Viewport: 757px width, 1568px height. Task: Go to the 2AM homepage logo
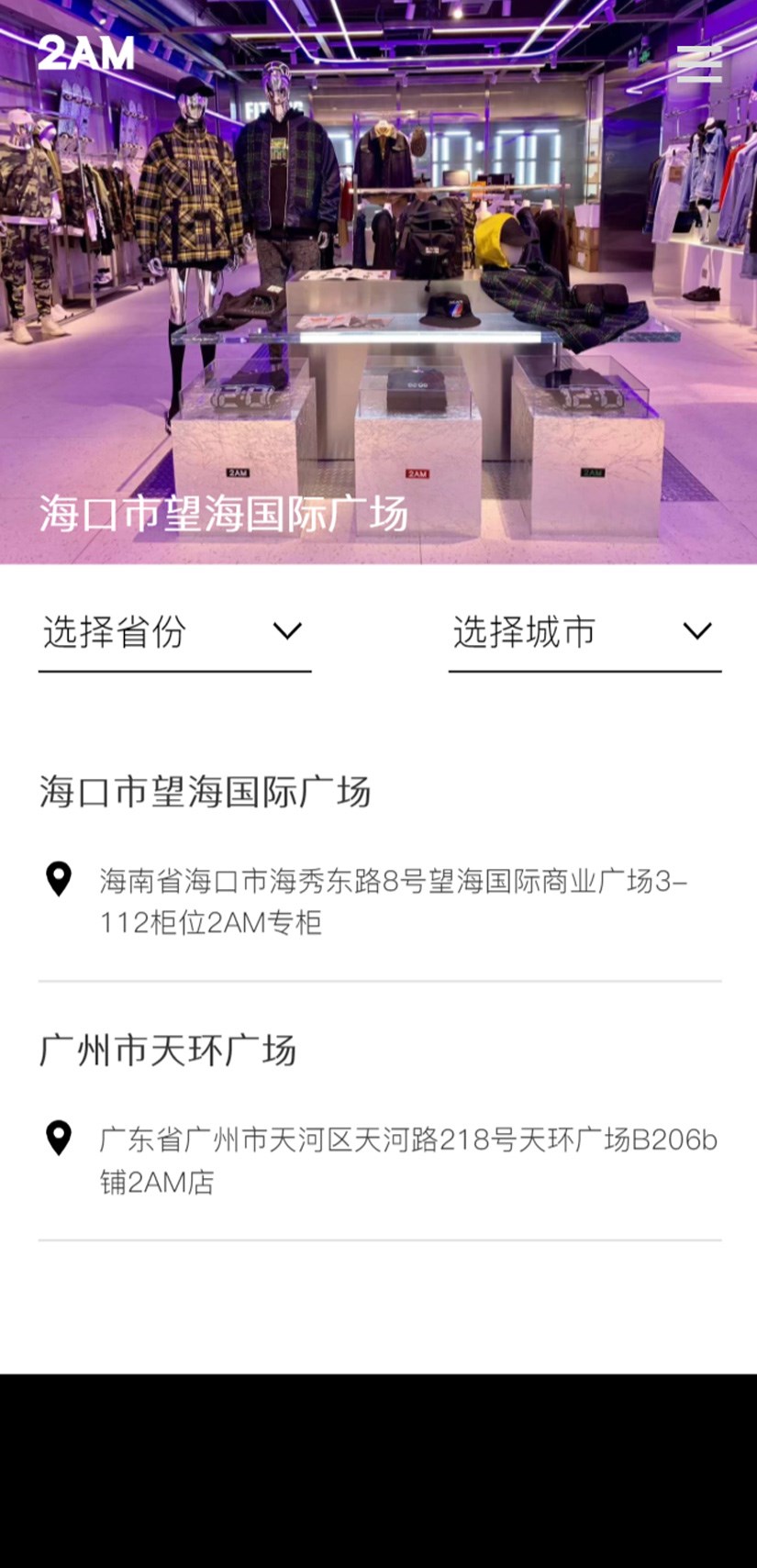coord(86,53)
